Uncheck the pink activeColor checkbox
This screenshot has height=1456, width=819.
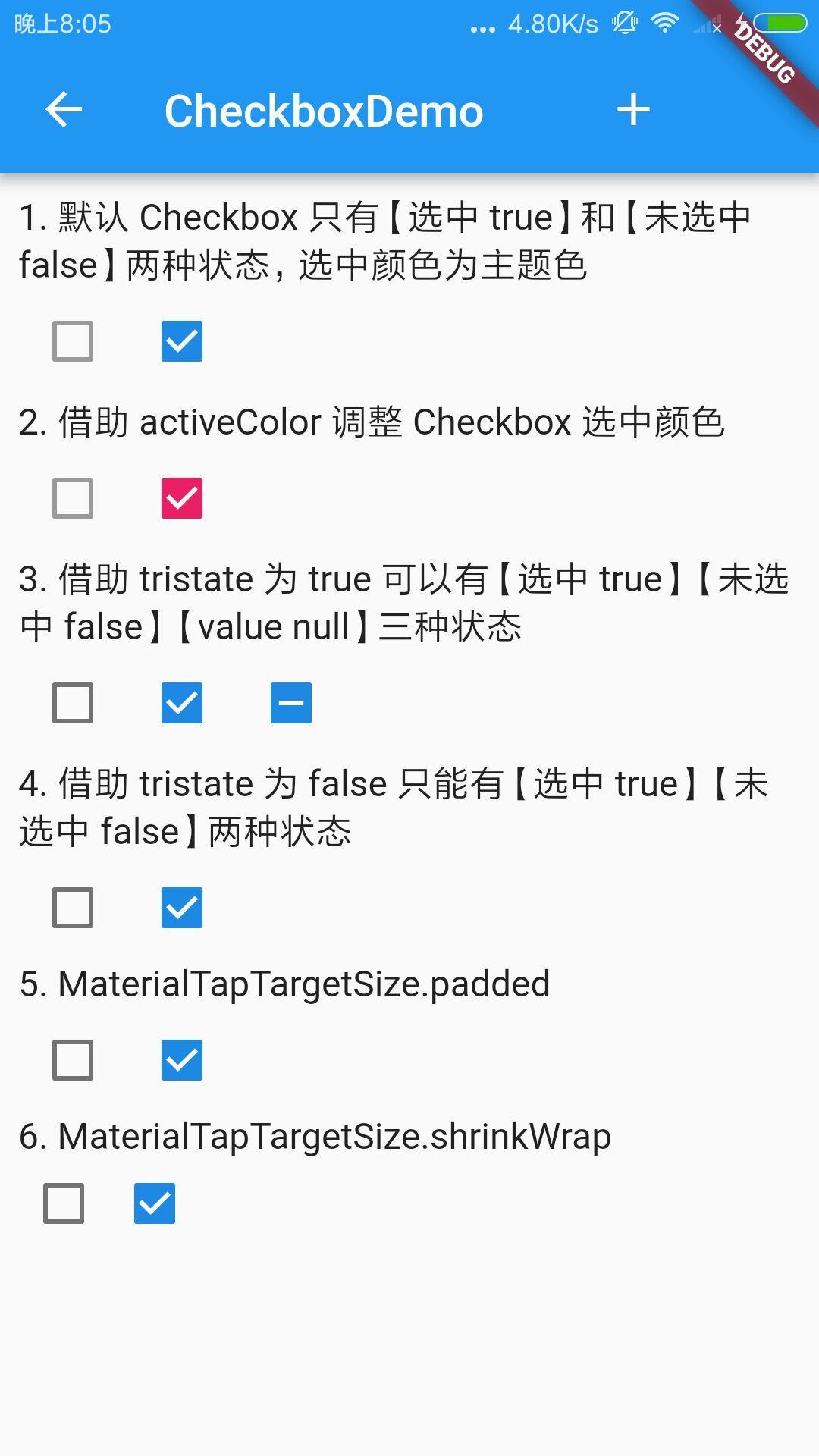tap(182, 498)
